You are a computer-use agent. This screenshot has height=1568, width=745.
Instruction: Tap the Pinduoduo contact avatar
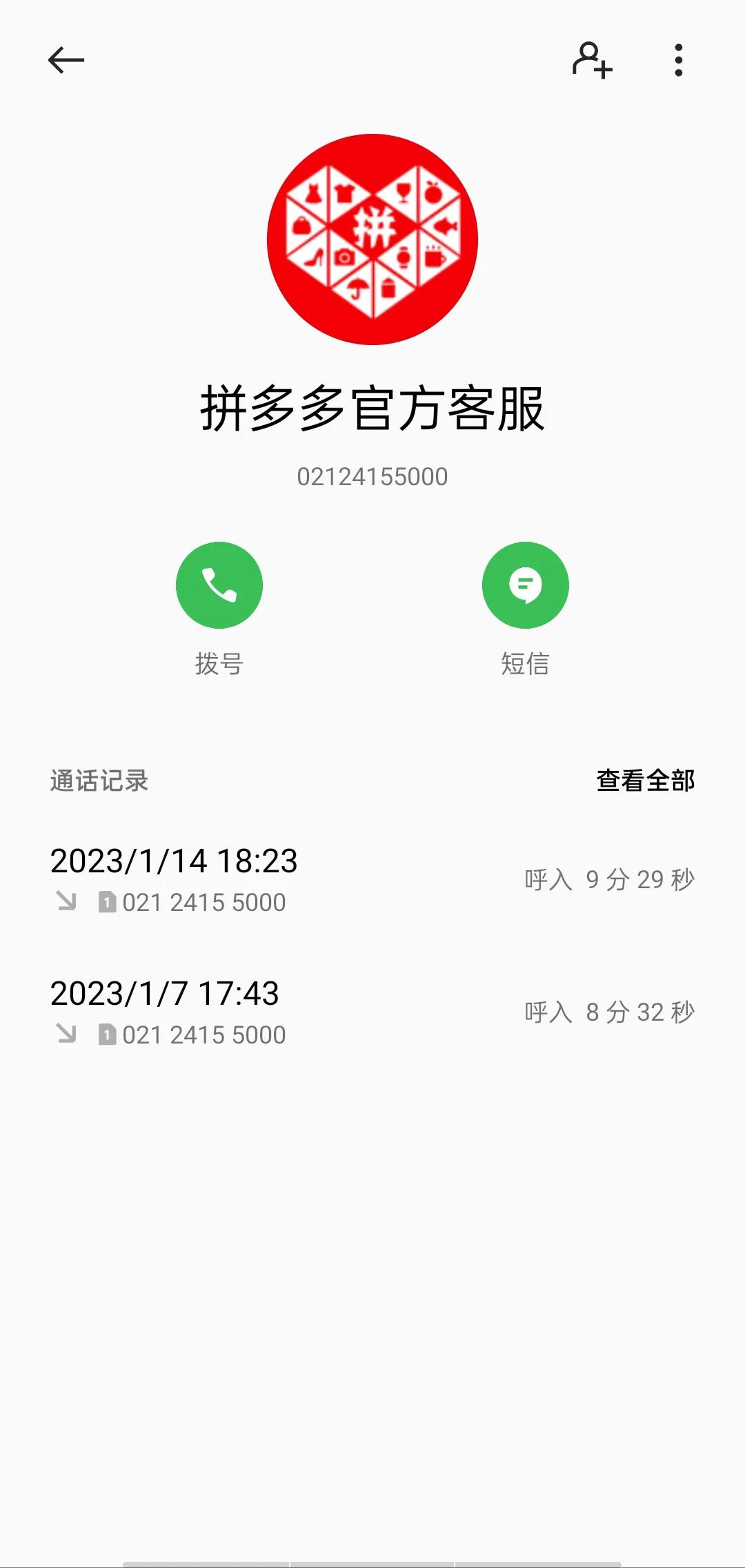[372, 238]
